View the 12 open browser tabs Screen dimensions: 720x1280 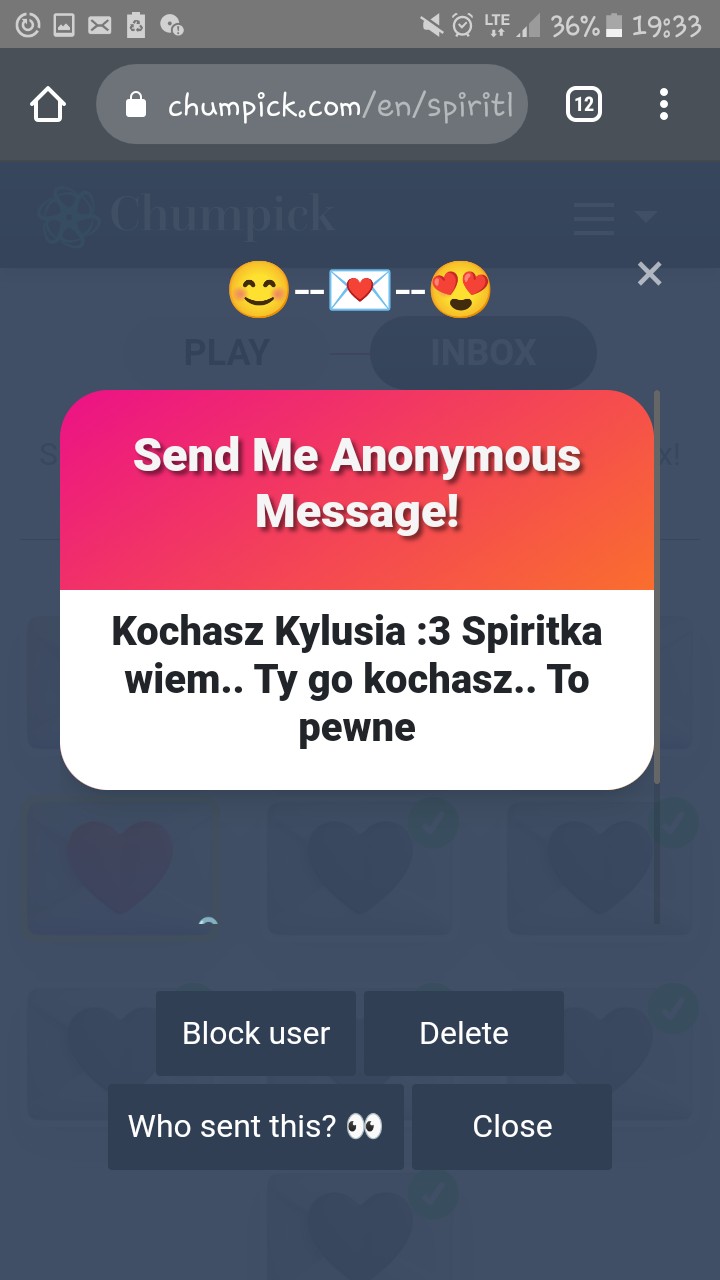click(584, 105)
